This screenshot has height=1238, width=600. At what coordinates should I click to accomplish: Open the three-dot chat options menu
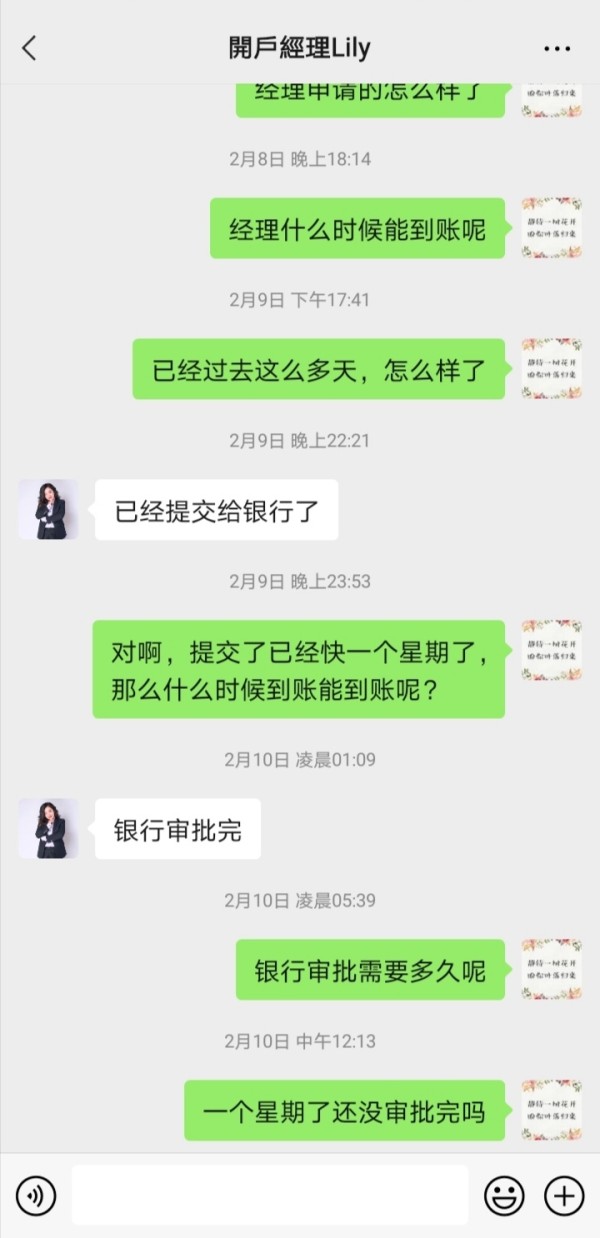[x=557, y=48]
